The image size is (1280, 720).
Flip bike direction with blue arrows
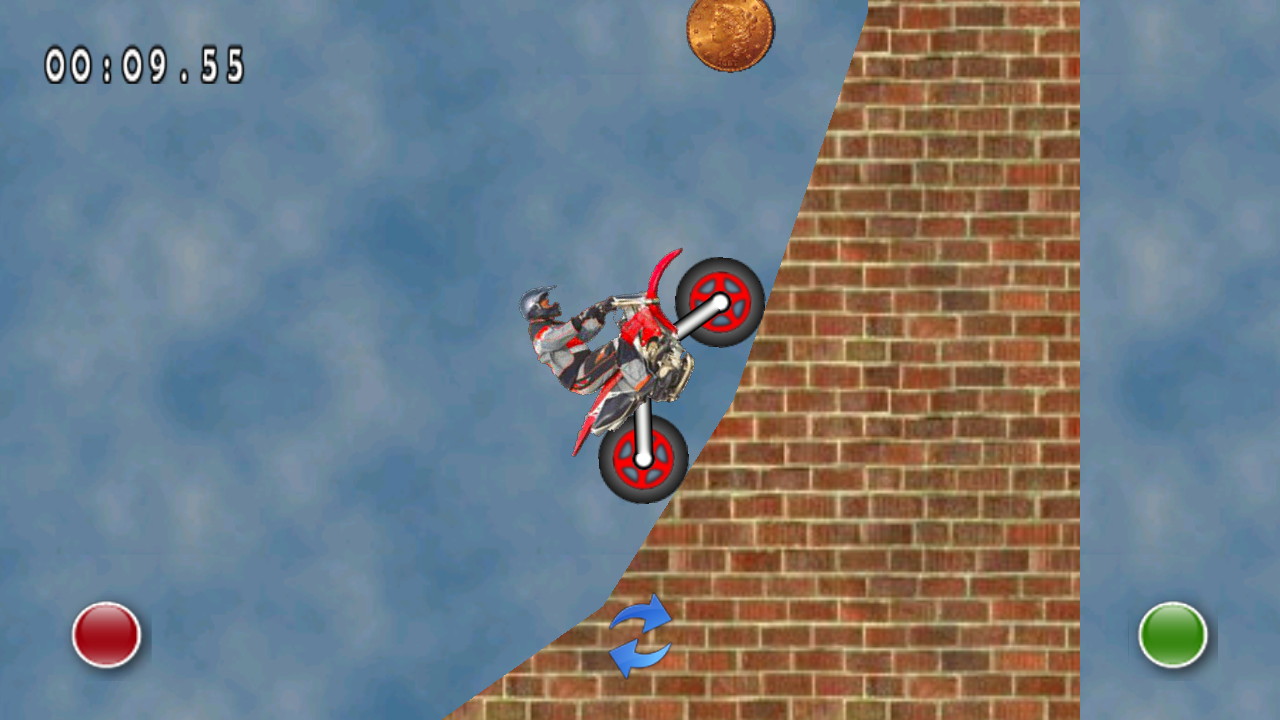640,635
